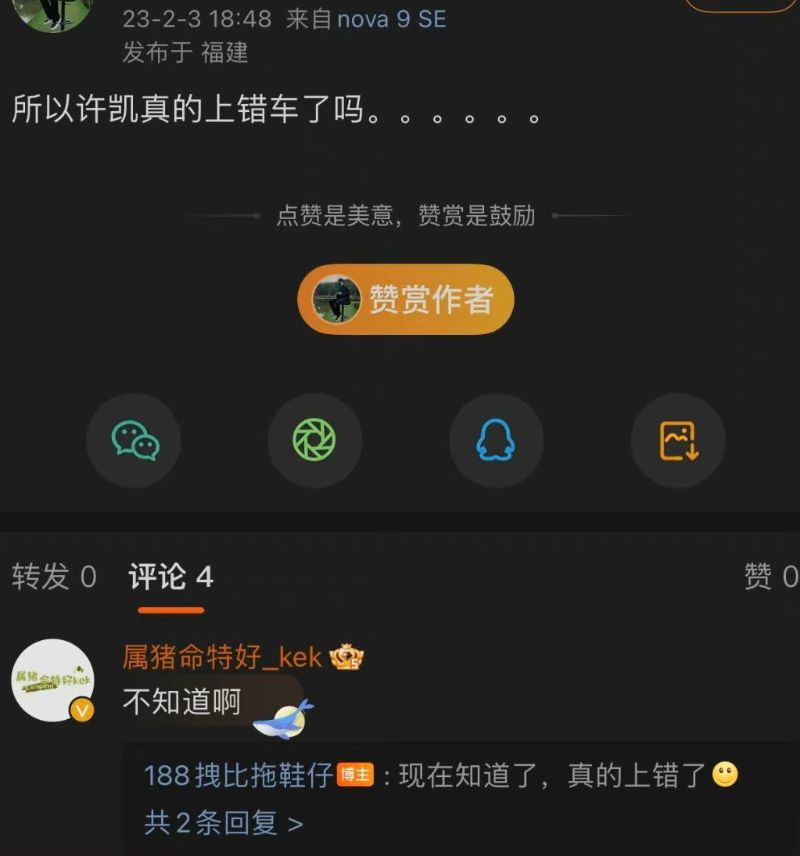Screen dimensions: 800x856
Task: Expand 共2条回复 replies
Action: pyautogui.click(x=224, y=823)
